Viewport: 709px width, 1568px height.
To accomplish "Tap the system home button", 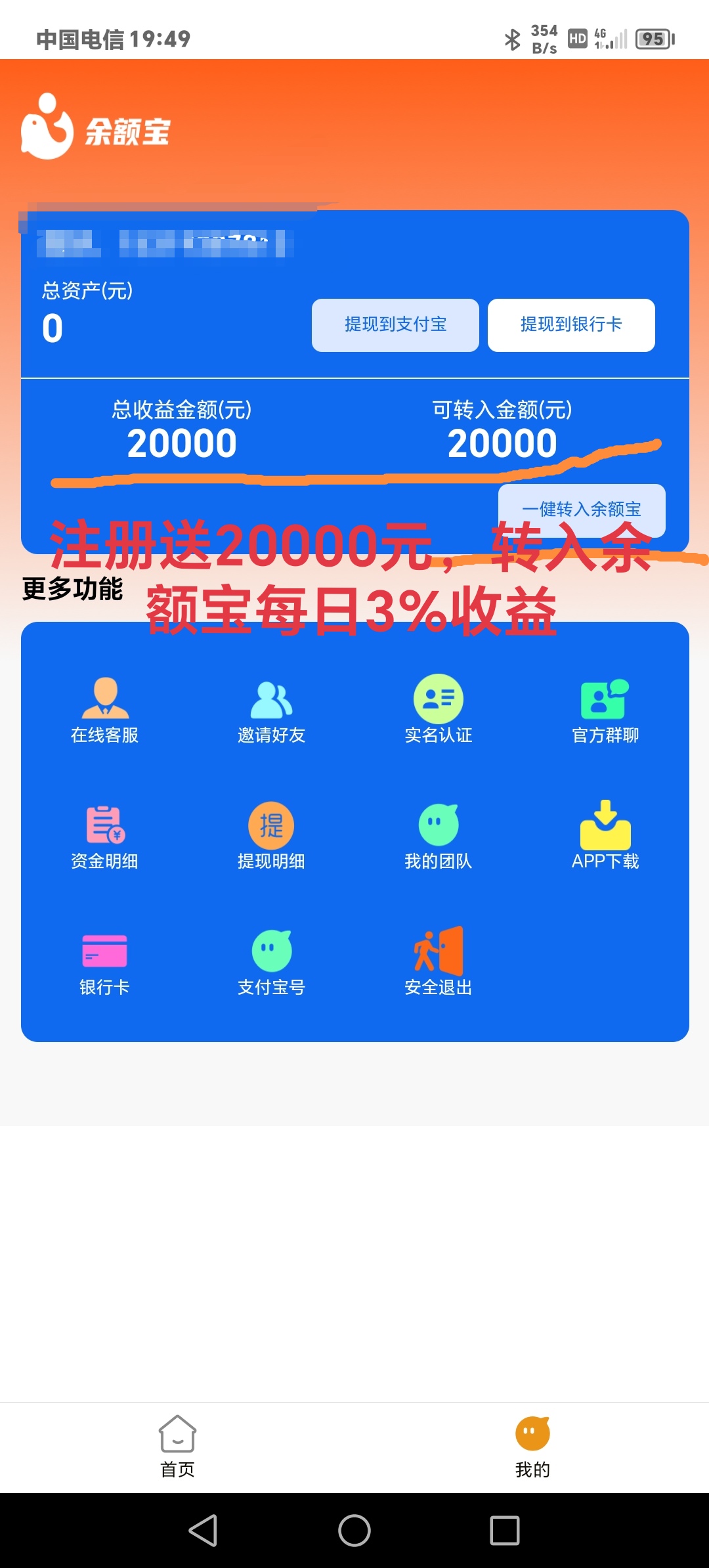I will [354, 1531].
